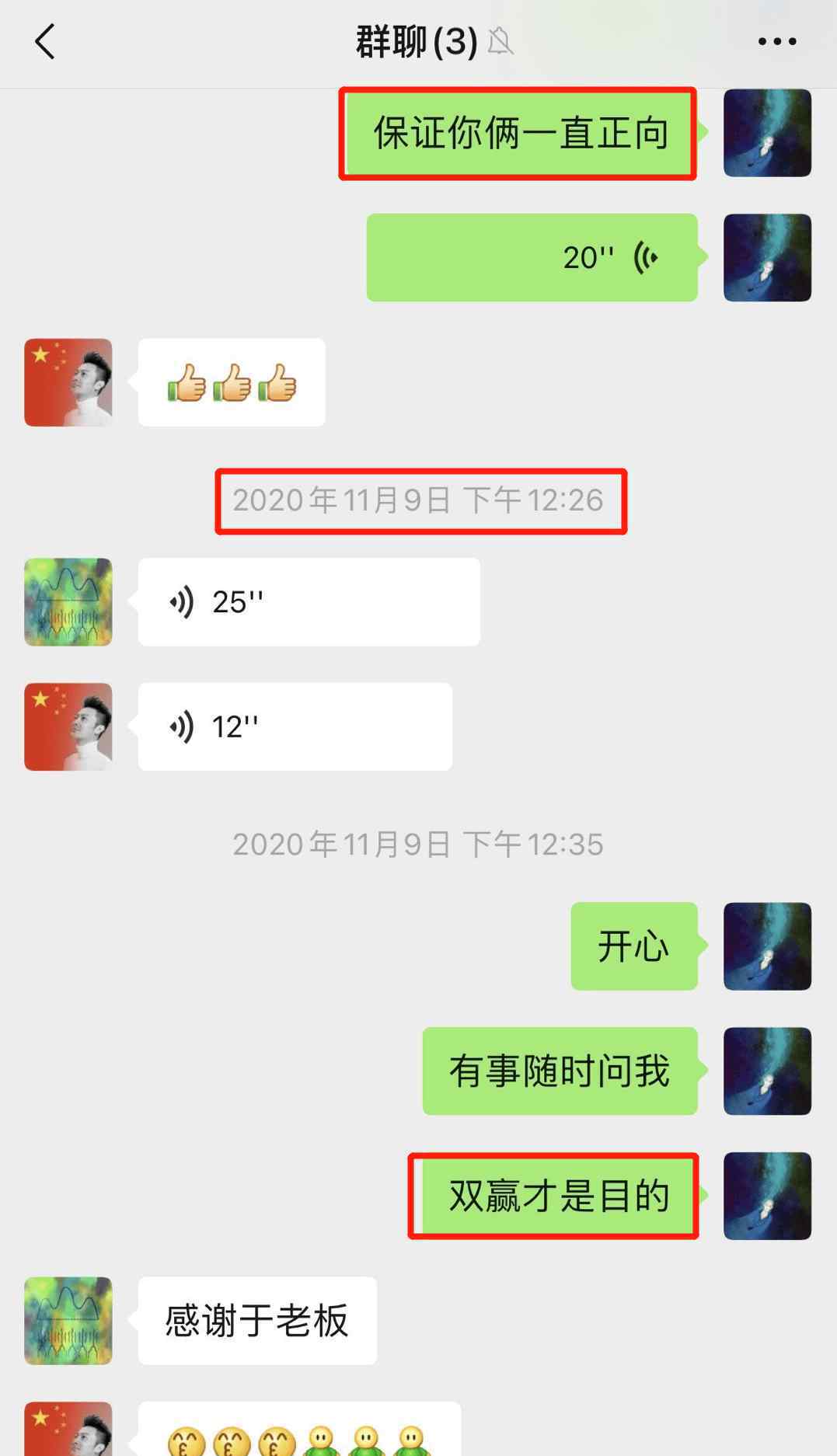Viewport: 837px width, 1456px height.
Task: Go back from the group chat
Action: pyautogui.click(x=45, y=42)
